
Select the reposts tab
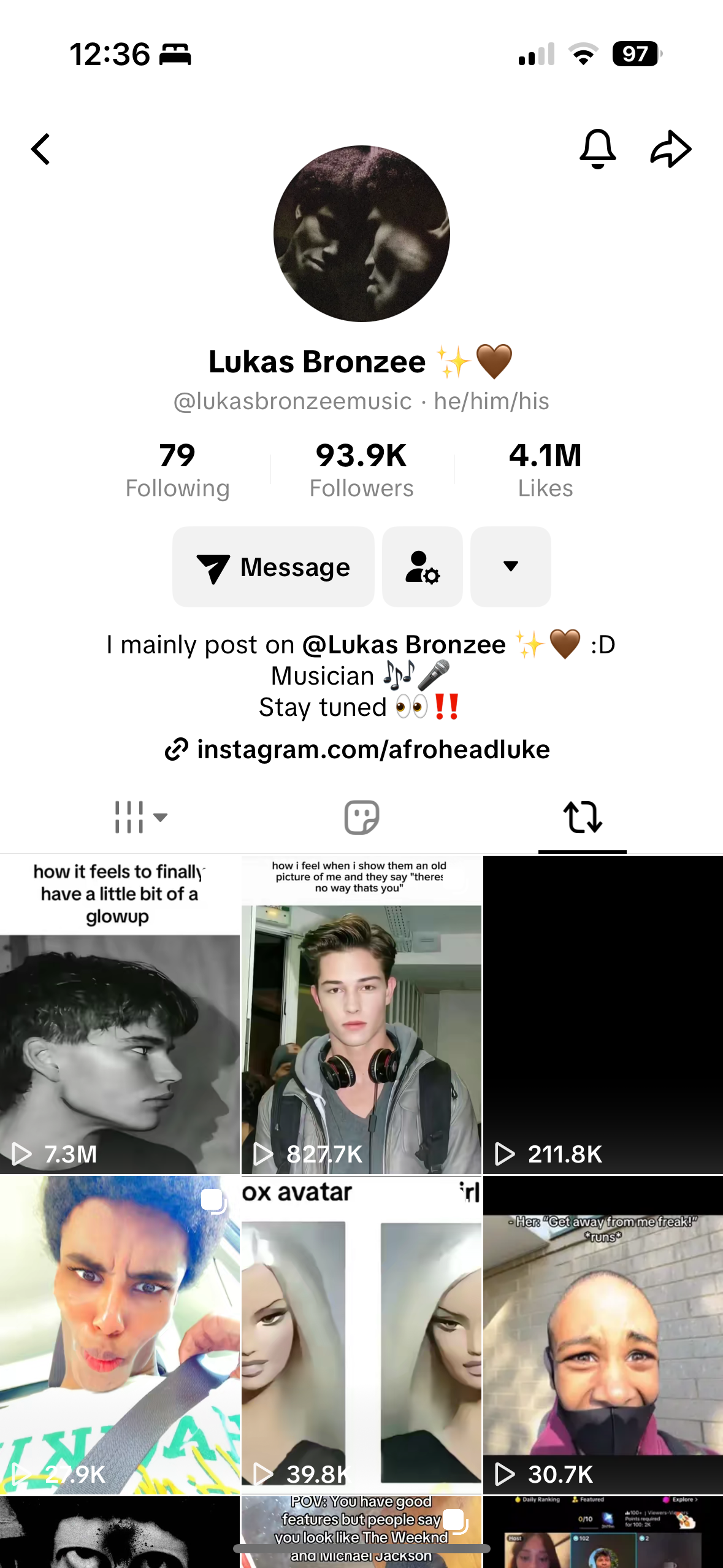pyautogui.click(x=582, y=817)
